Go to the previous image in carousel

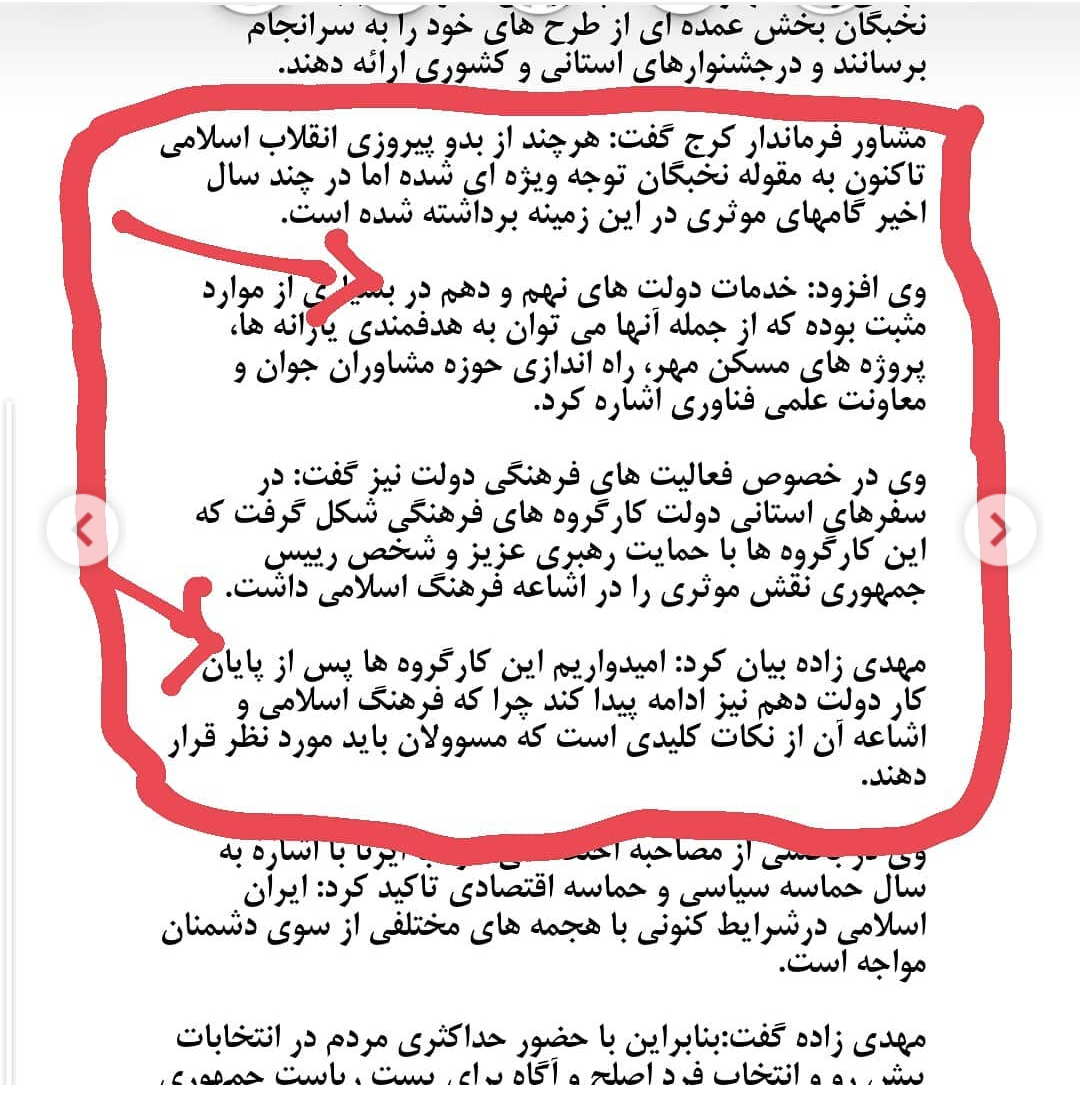pos(85,531)
